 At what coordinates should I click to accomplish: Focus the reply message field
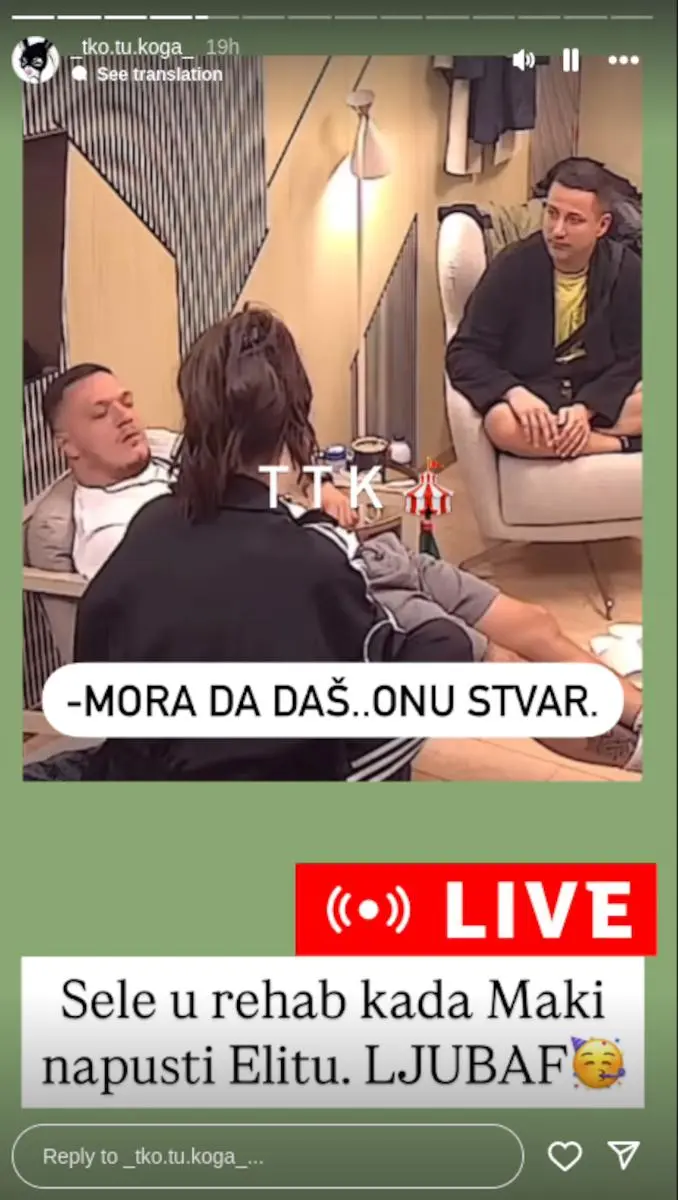267,1156
